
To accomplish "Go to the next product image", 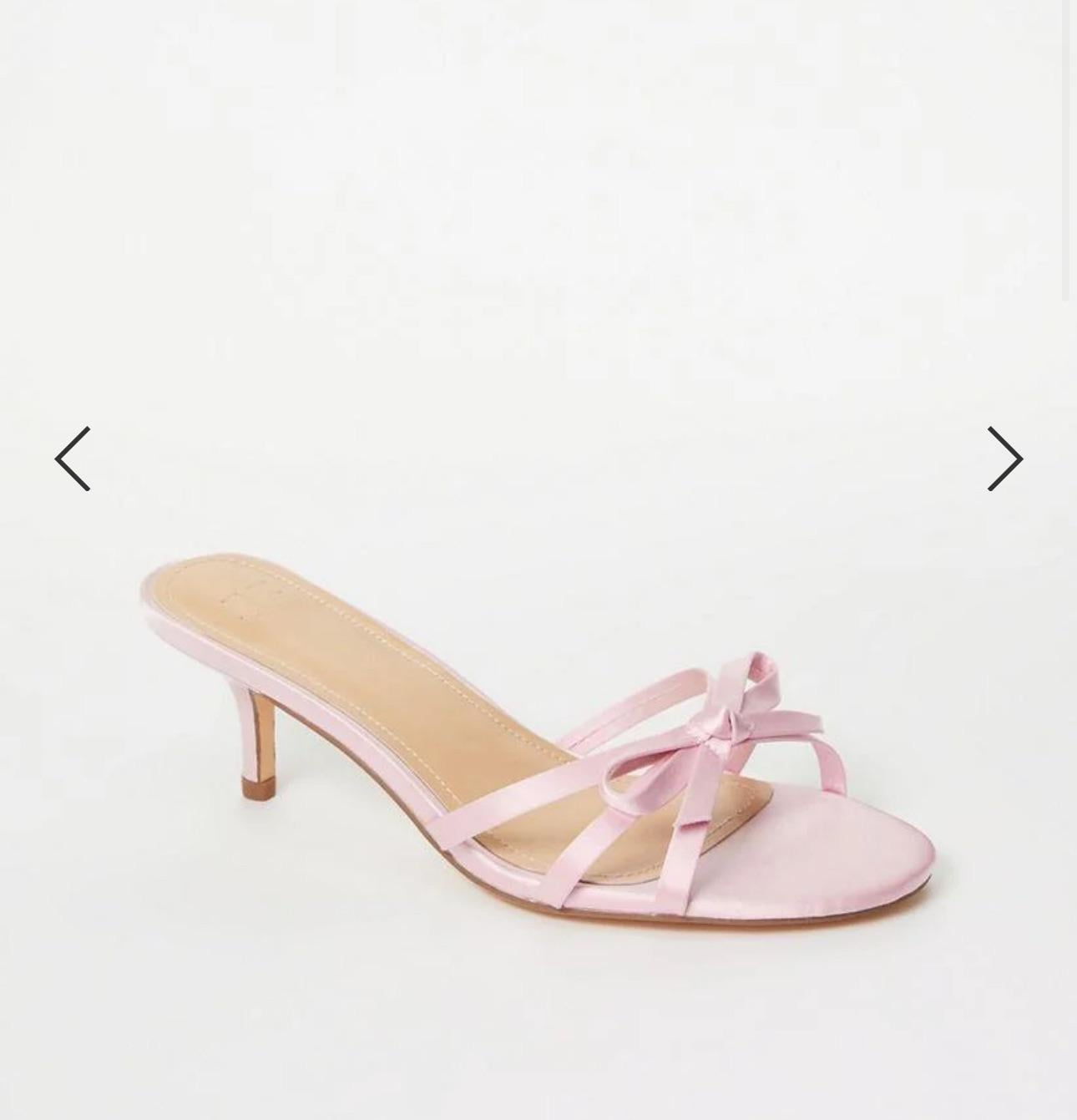I will [x=1004, y=459].
